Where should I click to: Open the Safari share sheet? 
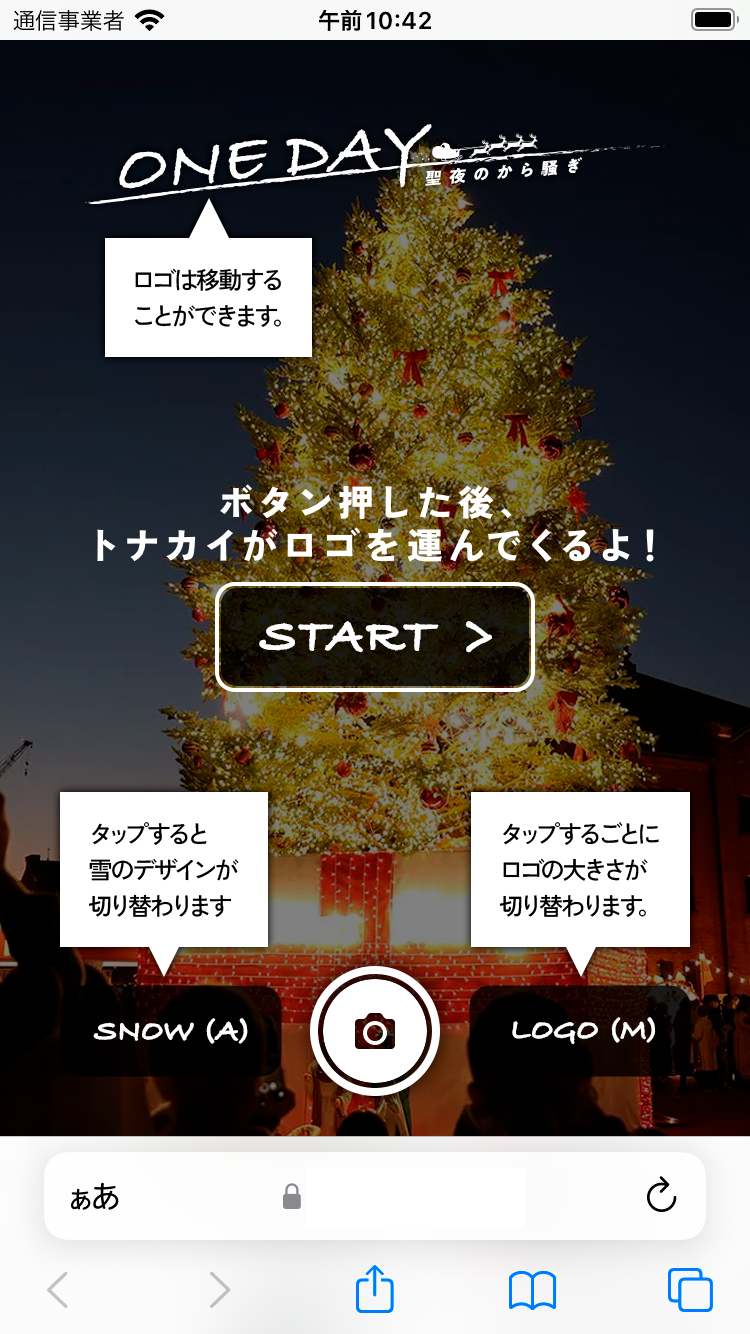pos(375,1290)
